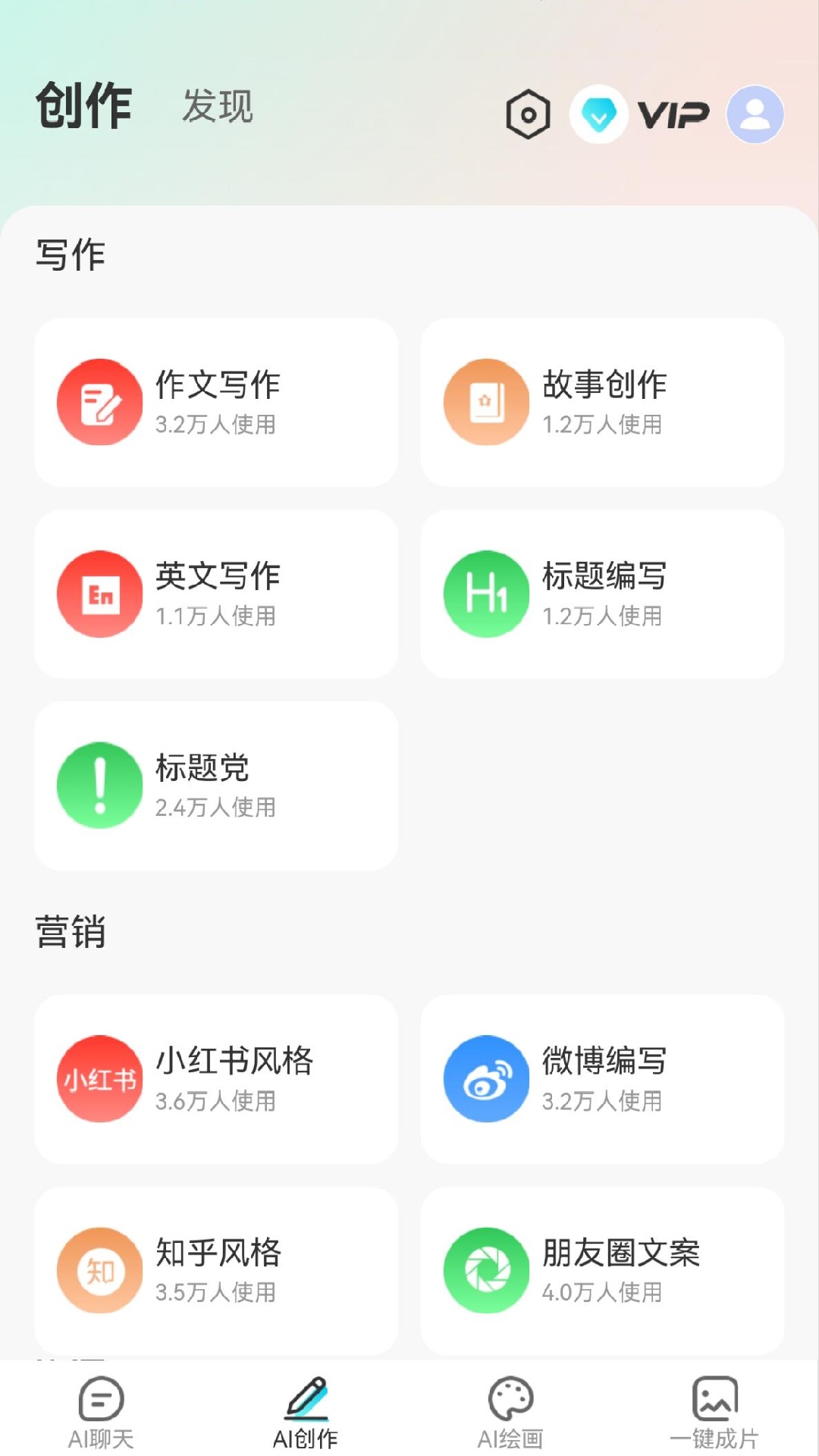The width and height of the screenshot is (819, 1456).
Task: Select the 作文写作 pencil icon
Action: (x=99, y=402)
